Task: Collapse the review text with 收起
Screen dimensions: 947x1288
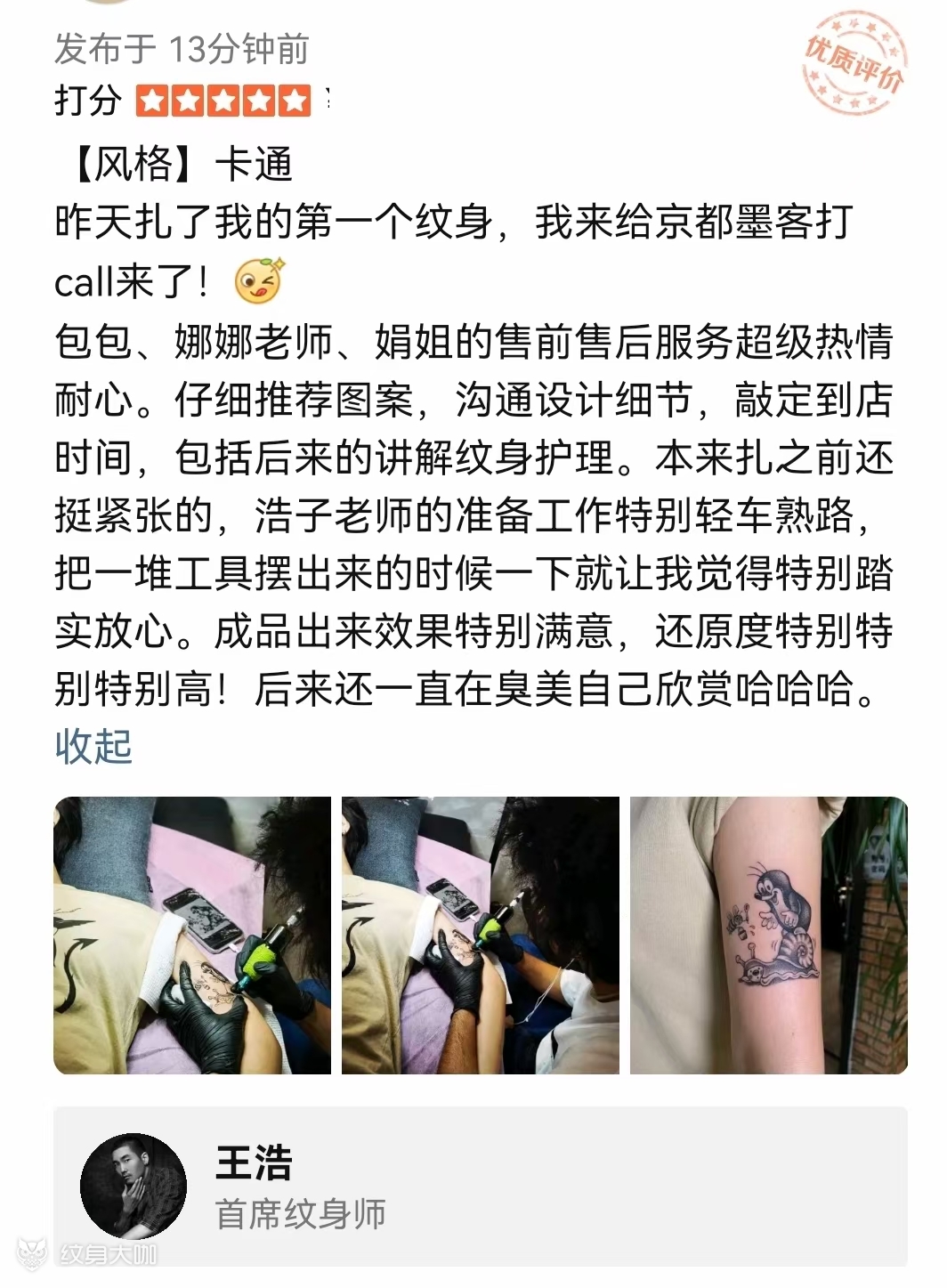Action: [x=93, y=746]
